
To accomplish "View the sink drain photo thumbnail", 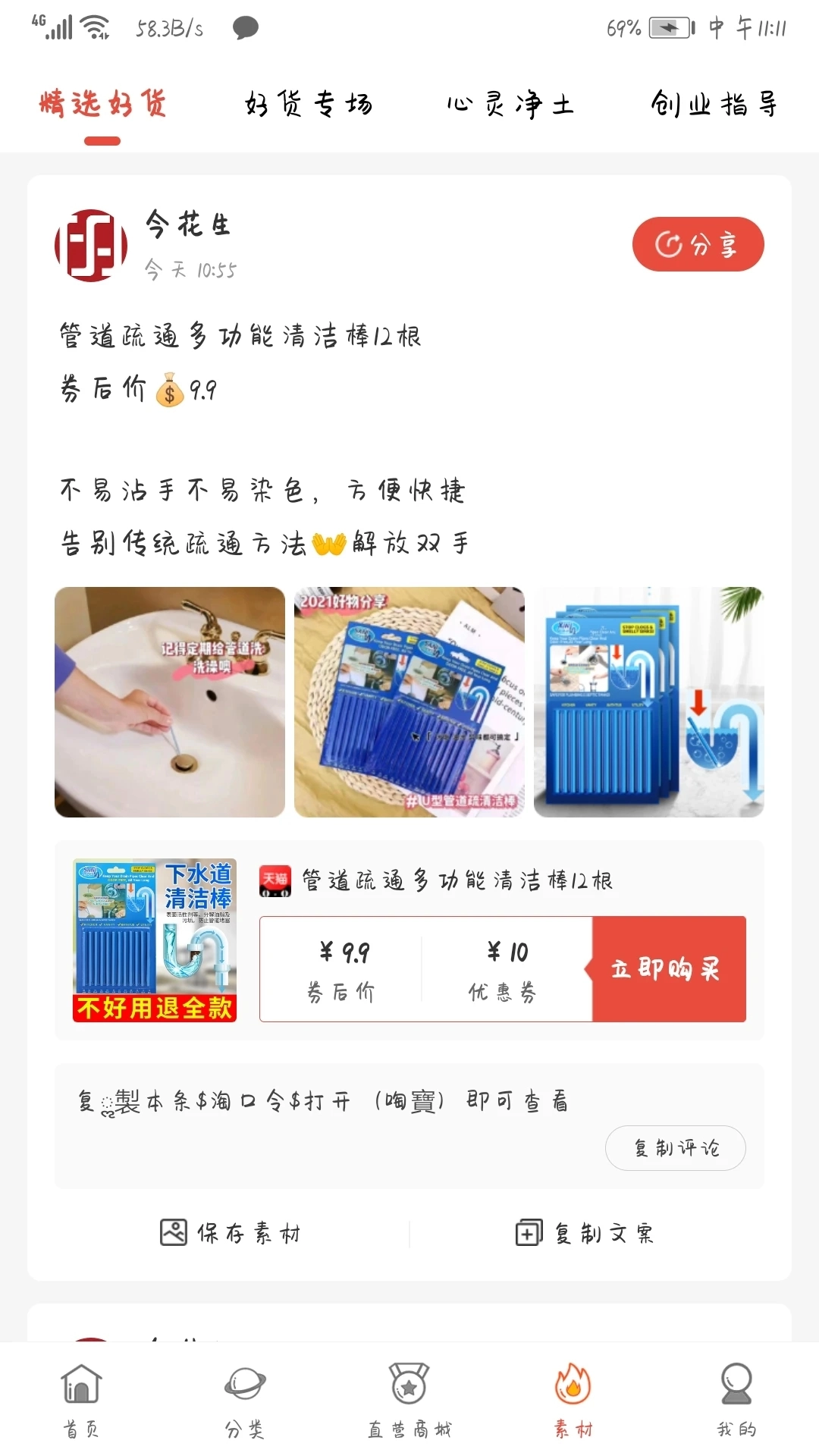I will pos(168,700).
